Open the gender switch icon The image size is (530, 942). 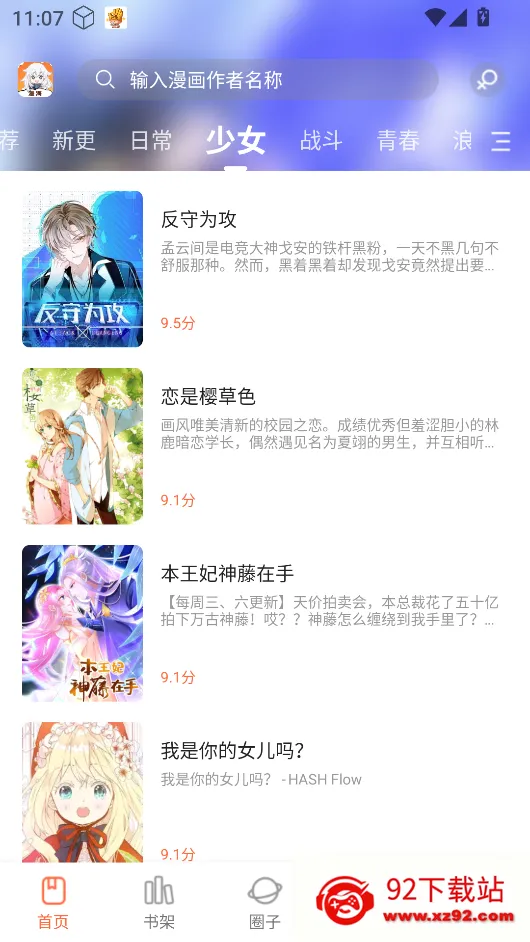point(487,80)
